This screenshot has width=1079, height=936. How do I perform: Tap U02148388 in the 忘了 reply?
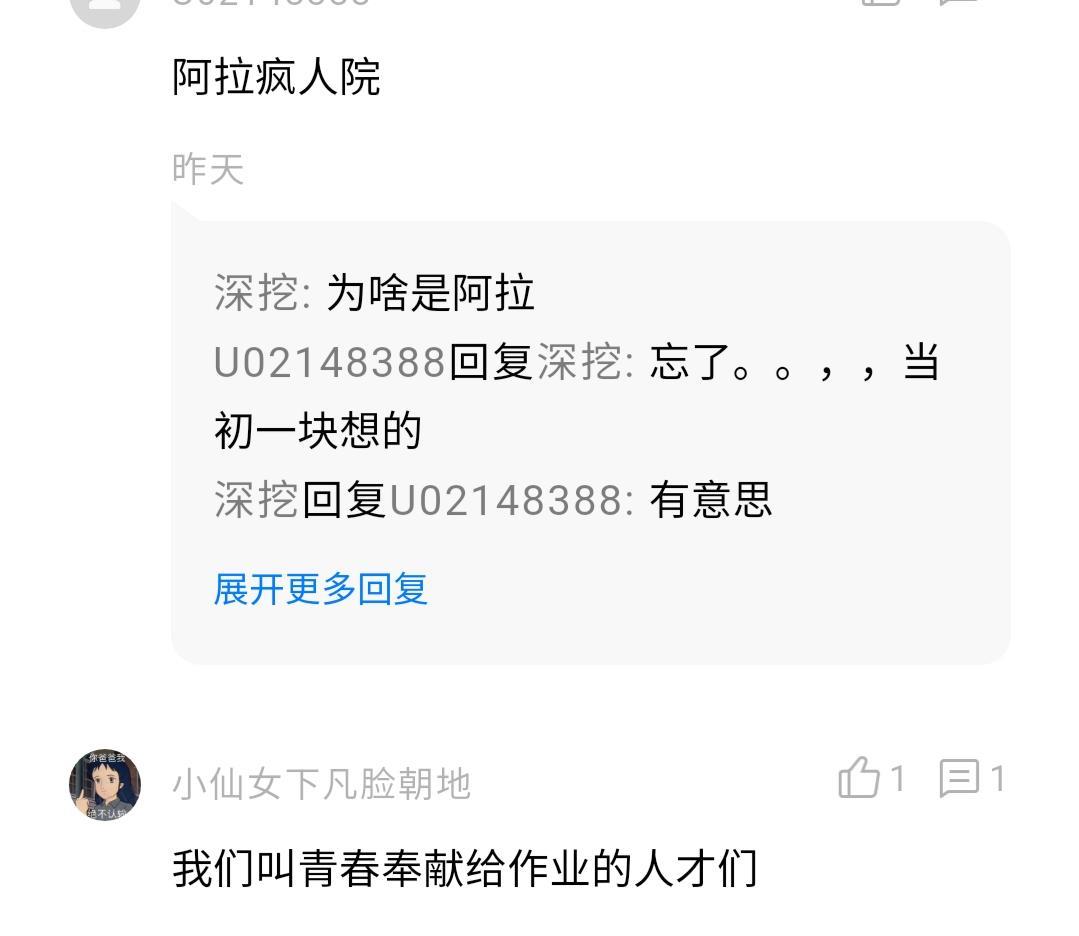[x=329, y=362]
